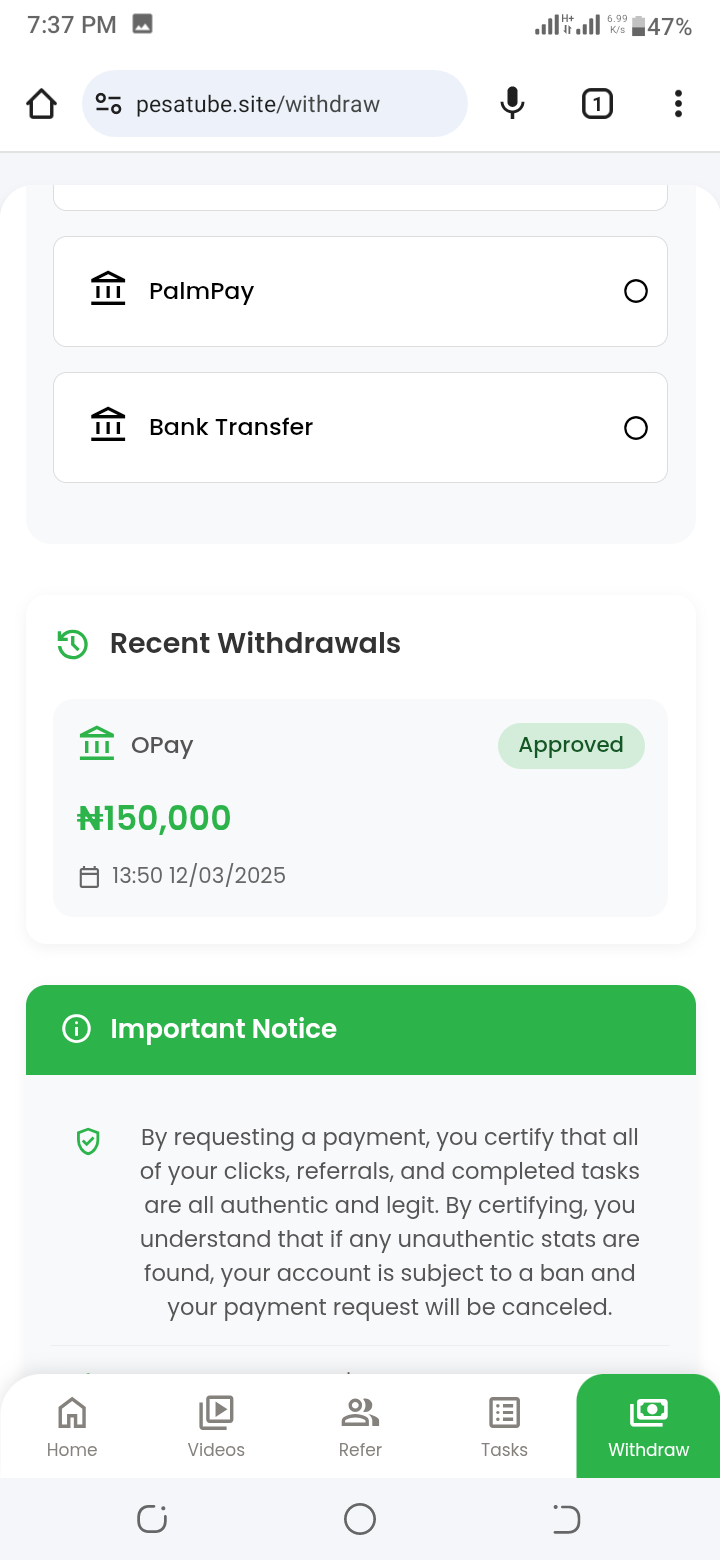The height and width of the screenshot is (1560, 720).
Task: Tap the browser home icon
Action: point(42,104)
